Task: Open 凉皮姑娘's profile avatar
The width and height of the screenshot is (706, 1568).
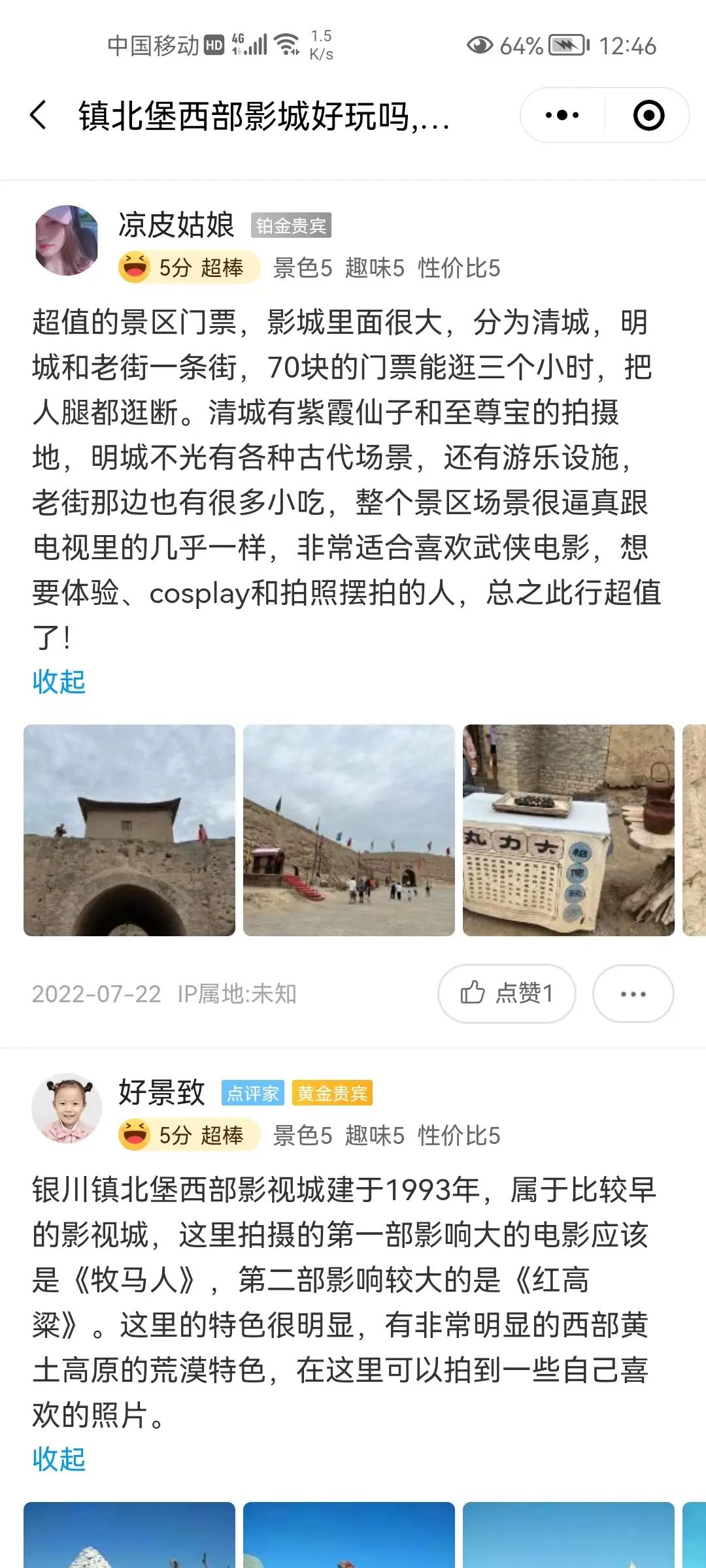Action: (x=66, y=240)
